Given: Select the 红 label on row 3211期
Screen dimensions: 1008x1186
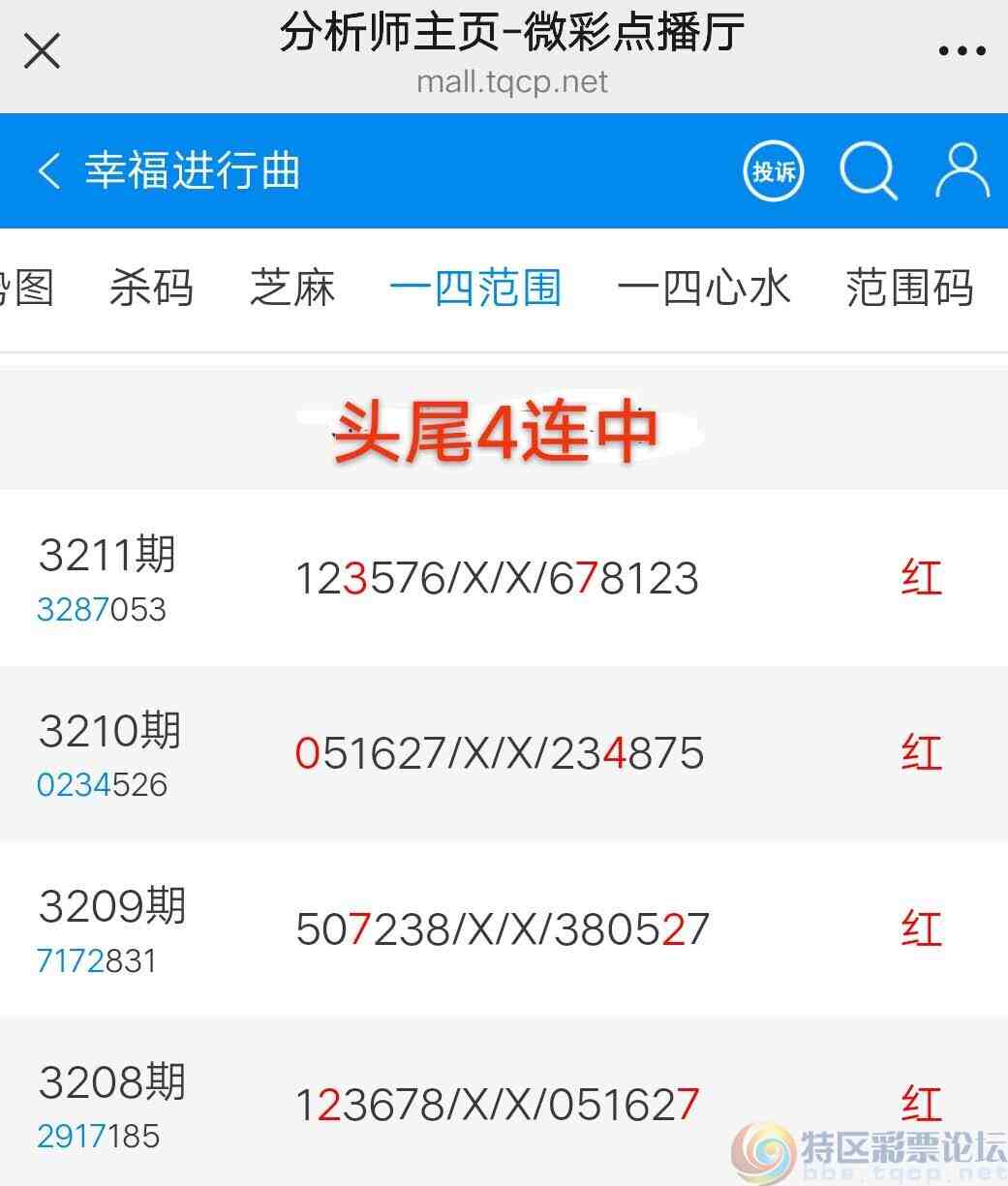Looking at the screenshot, I should tap(920, 577).
